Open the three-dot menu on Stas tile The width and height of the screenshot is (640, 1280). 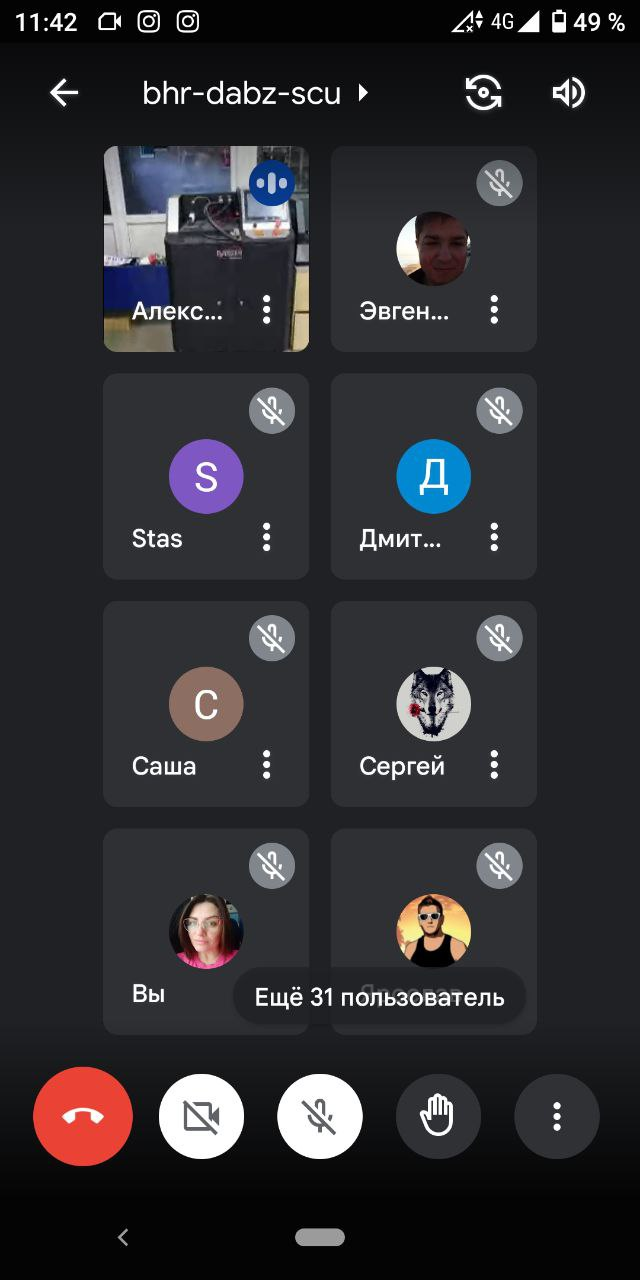[x=266, y=537]
